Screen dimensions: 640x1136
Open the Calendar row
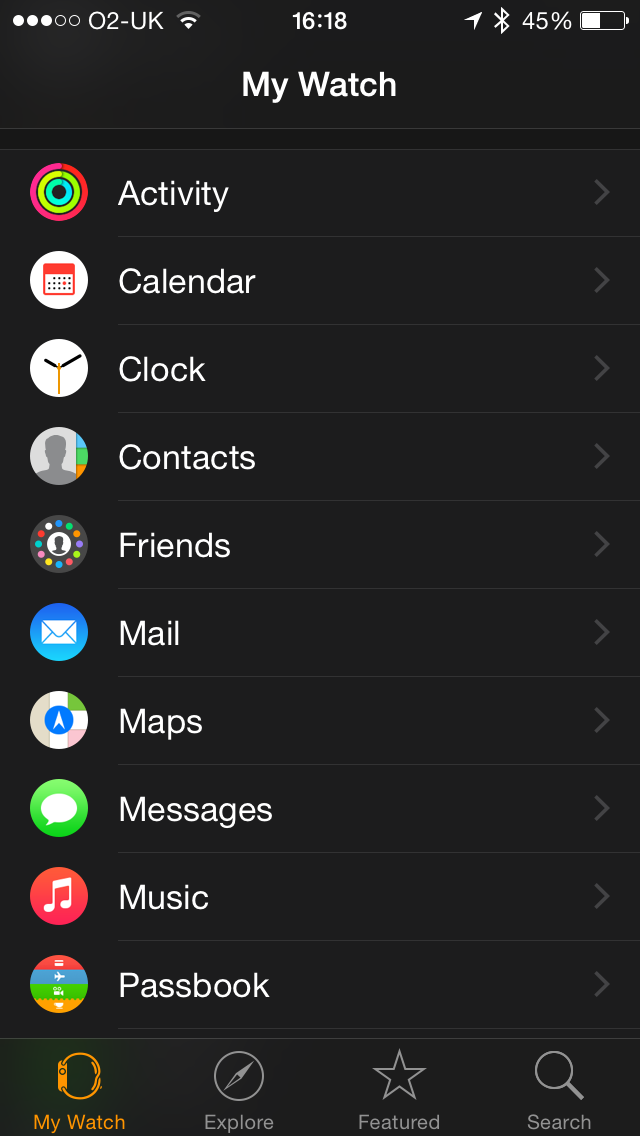pos(320,281)
